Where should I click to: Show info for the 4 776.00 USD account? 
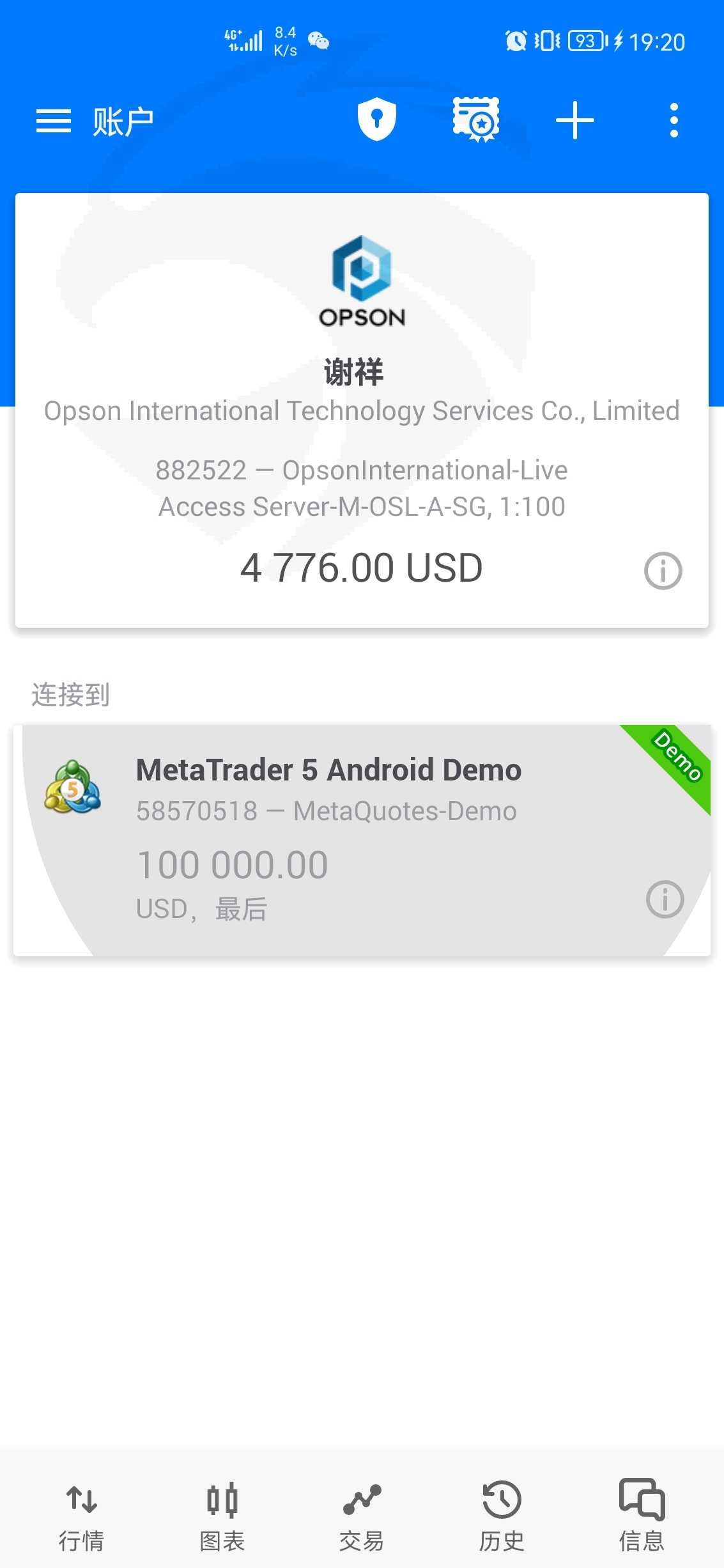tap(663, 570)
